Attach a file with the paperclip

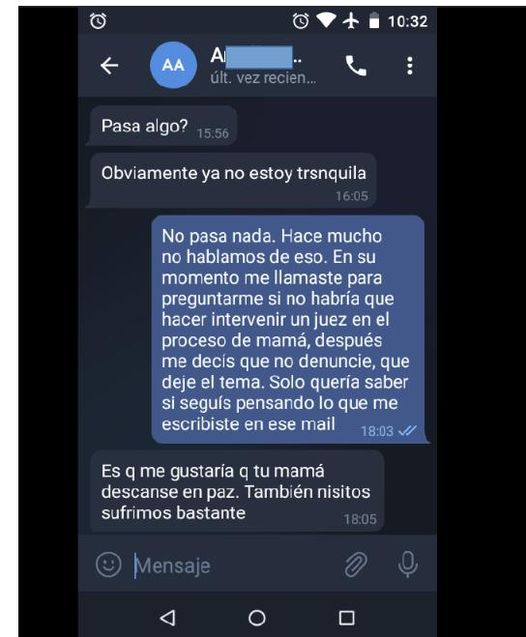pos(356,564)
